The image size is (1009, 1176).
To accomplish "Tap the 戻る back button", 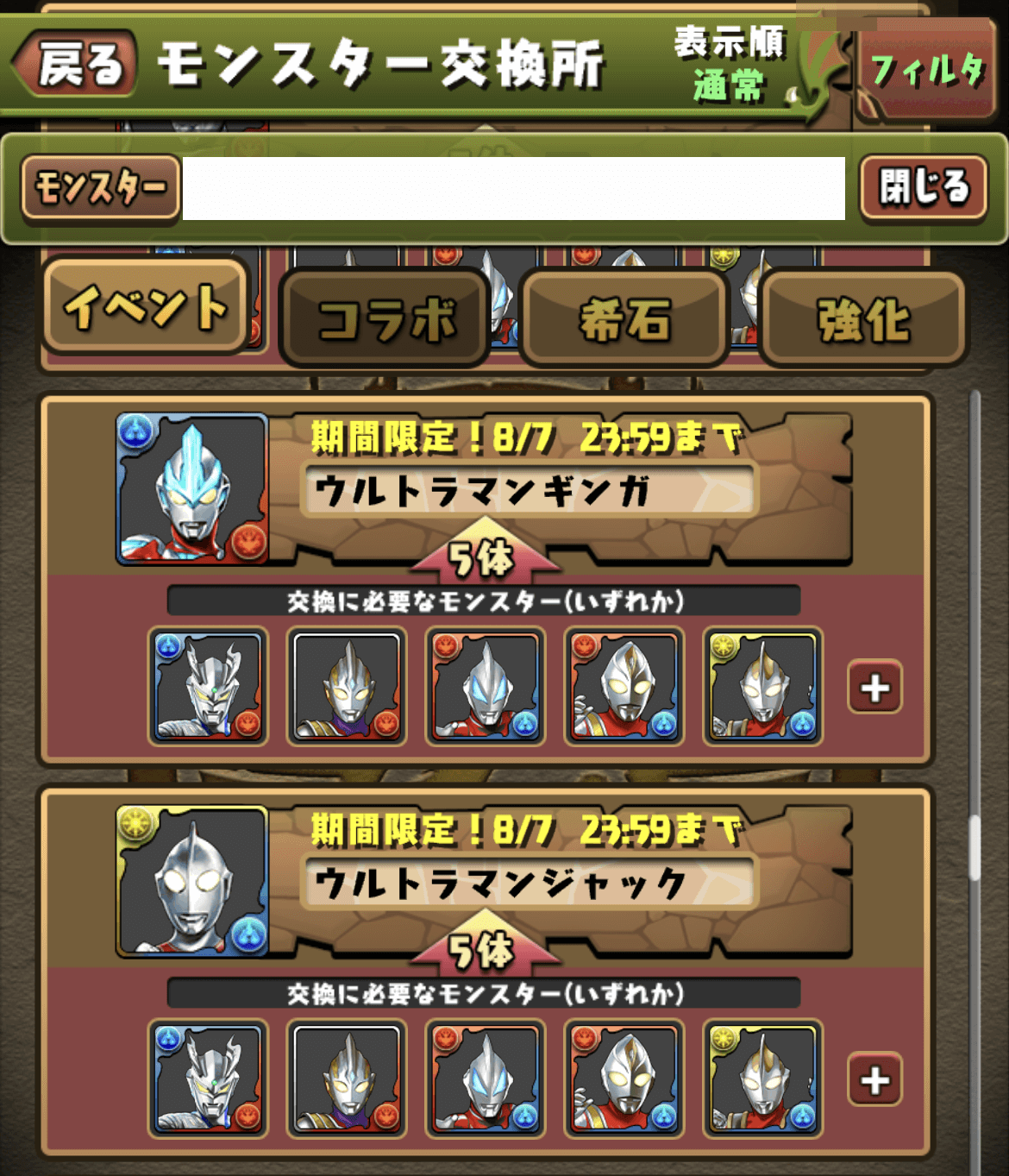I will (76, 63).
